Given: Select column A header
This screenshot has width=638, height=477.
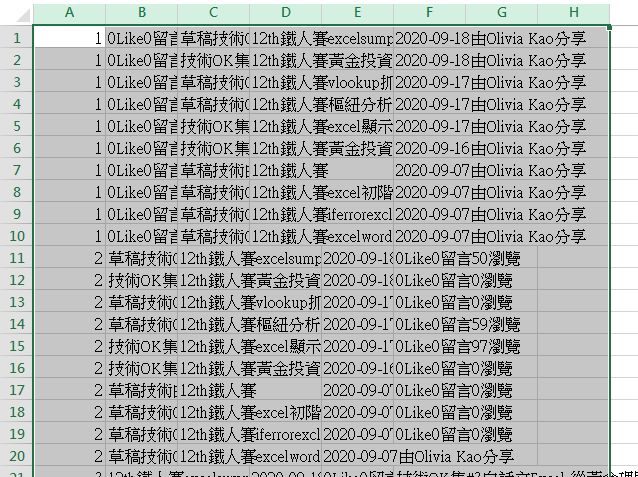Looking at the screenshot, I should point(69,13).
